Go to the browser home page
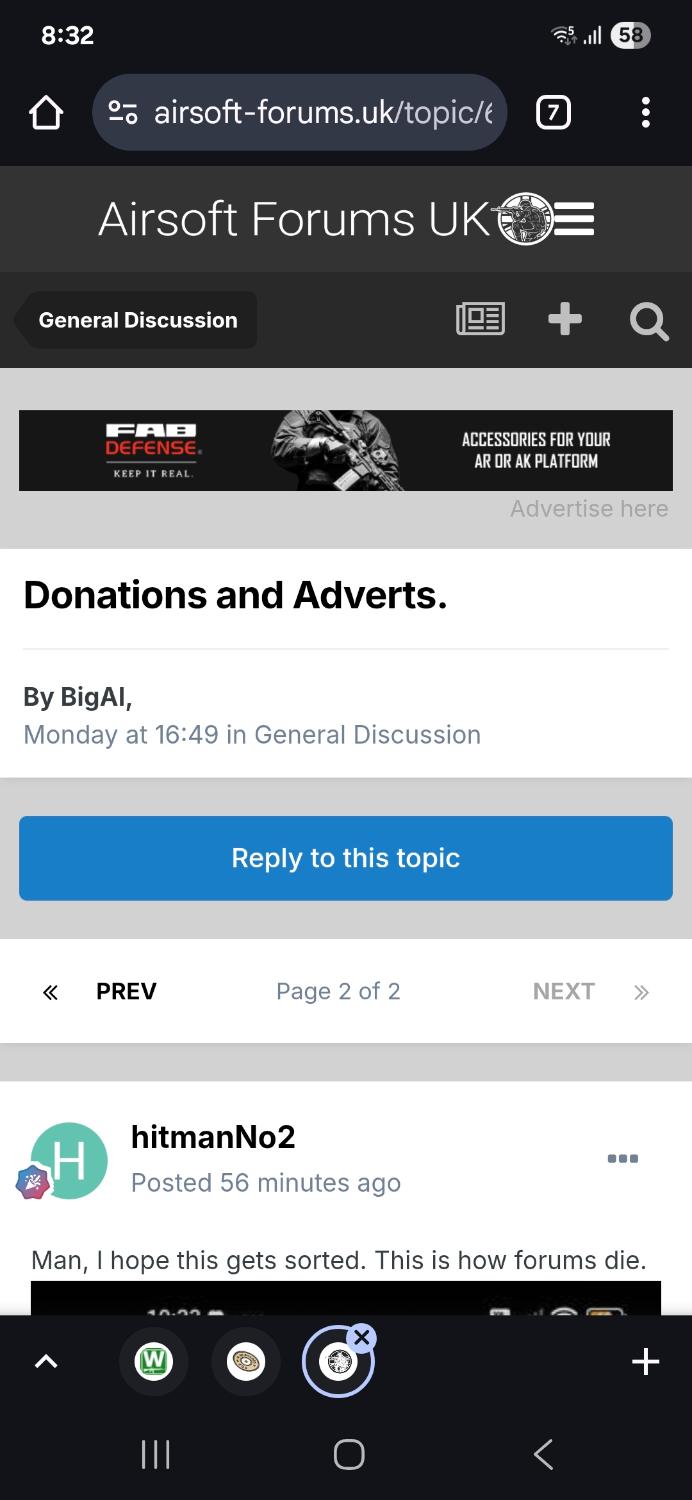 [x=46, y=113]
